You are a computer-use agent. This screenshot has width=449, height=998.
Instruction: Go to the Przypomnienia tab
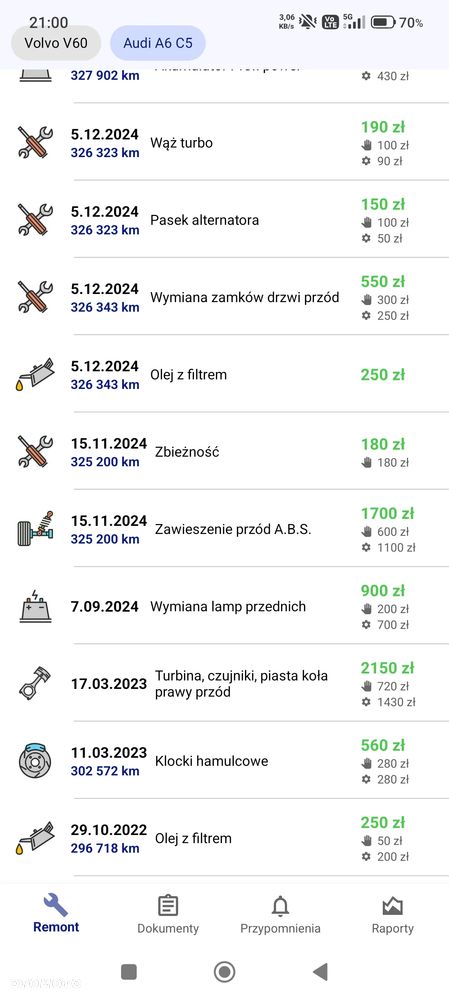click(280, 915)
